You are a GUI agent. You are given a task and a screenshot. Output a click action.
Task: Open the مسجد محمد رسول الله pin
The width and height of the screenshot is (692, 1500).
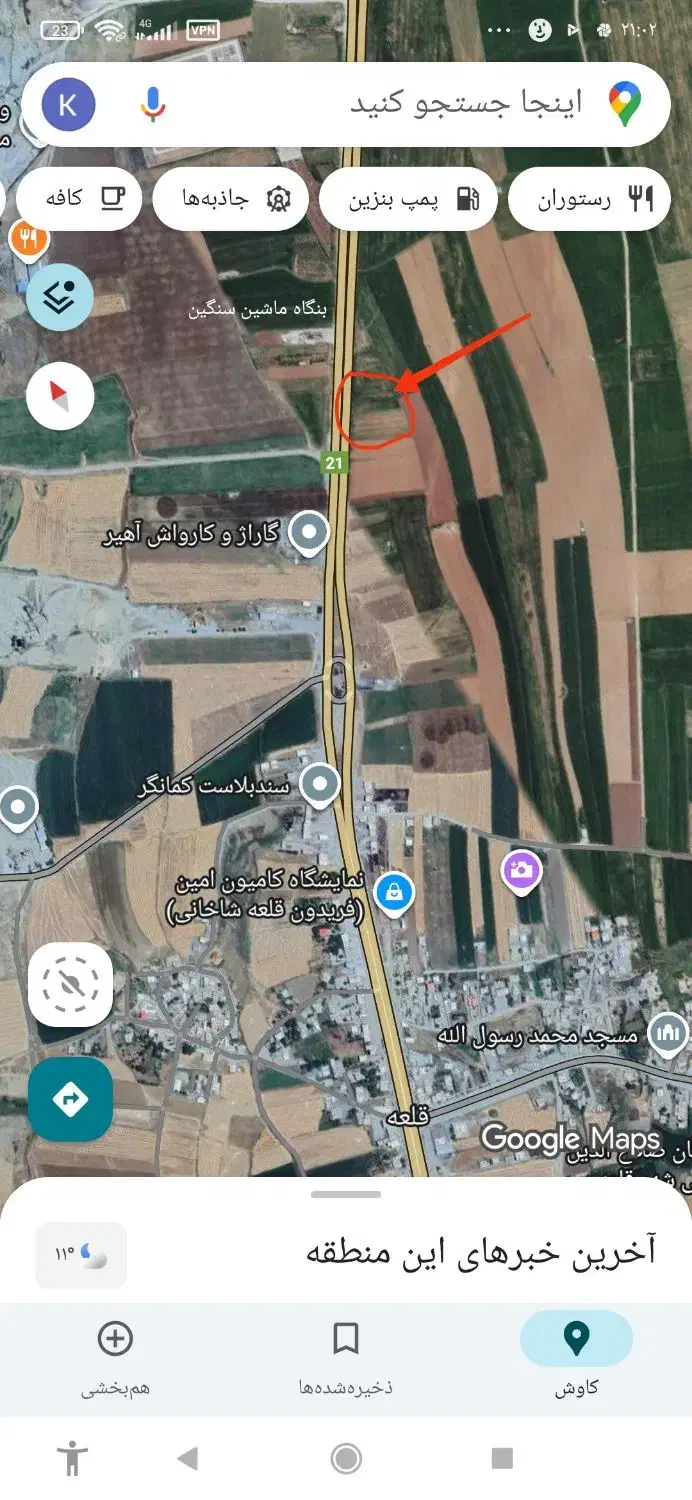click(667, 1033)
